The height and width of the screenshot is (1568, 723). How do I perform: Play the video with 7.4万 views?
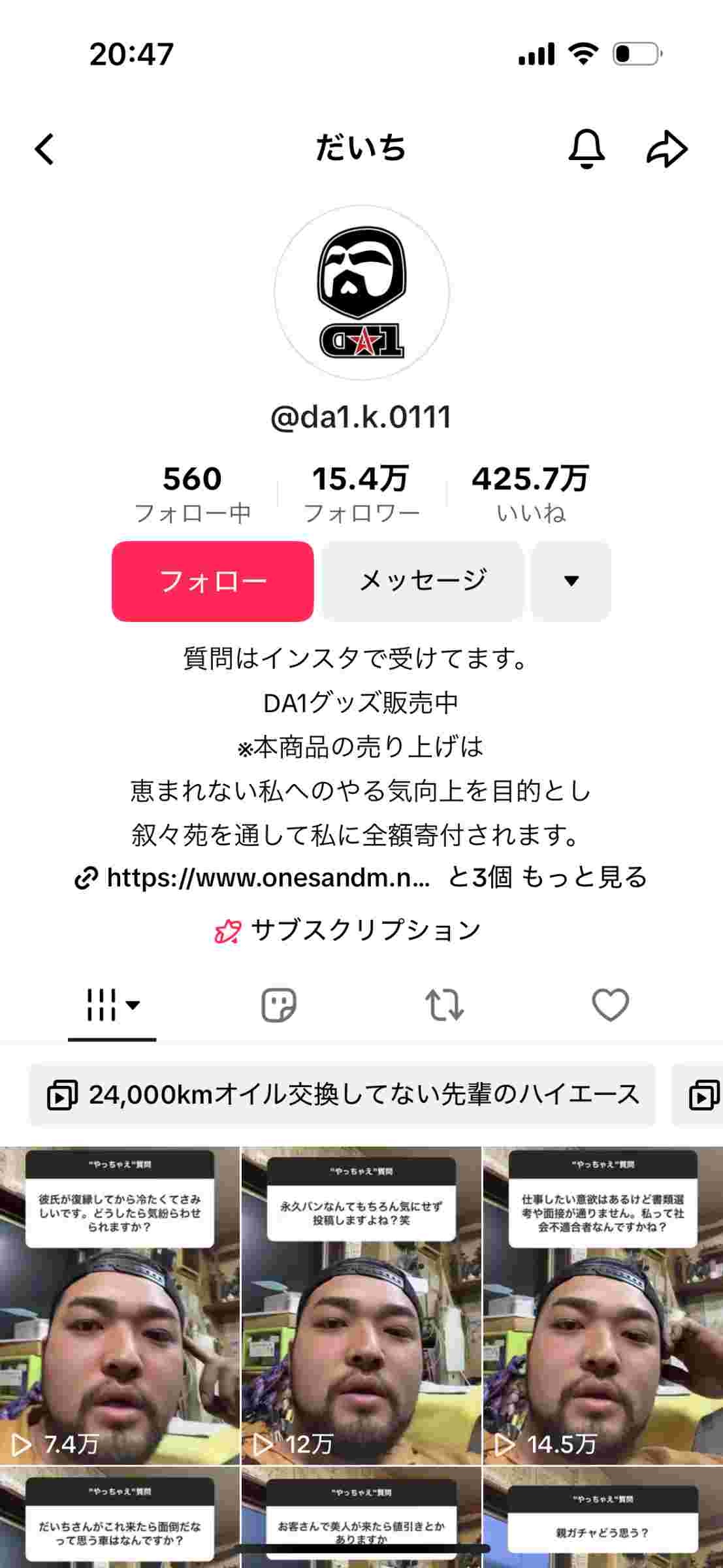click(x=120, y=1307)
